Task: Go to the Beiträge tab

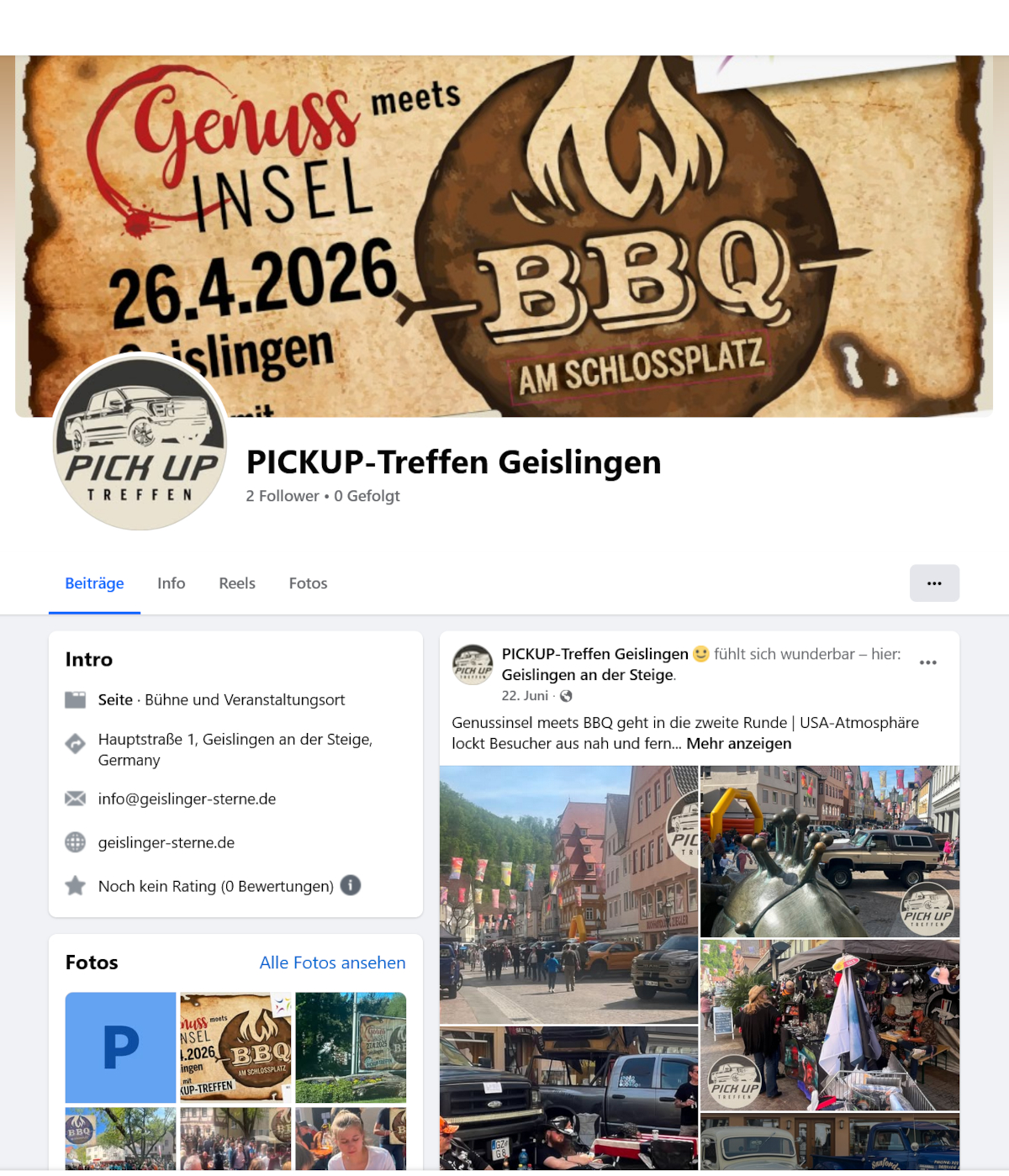Action: point(94,583)
